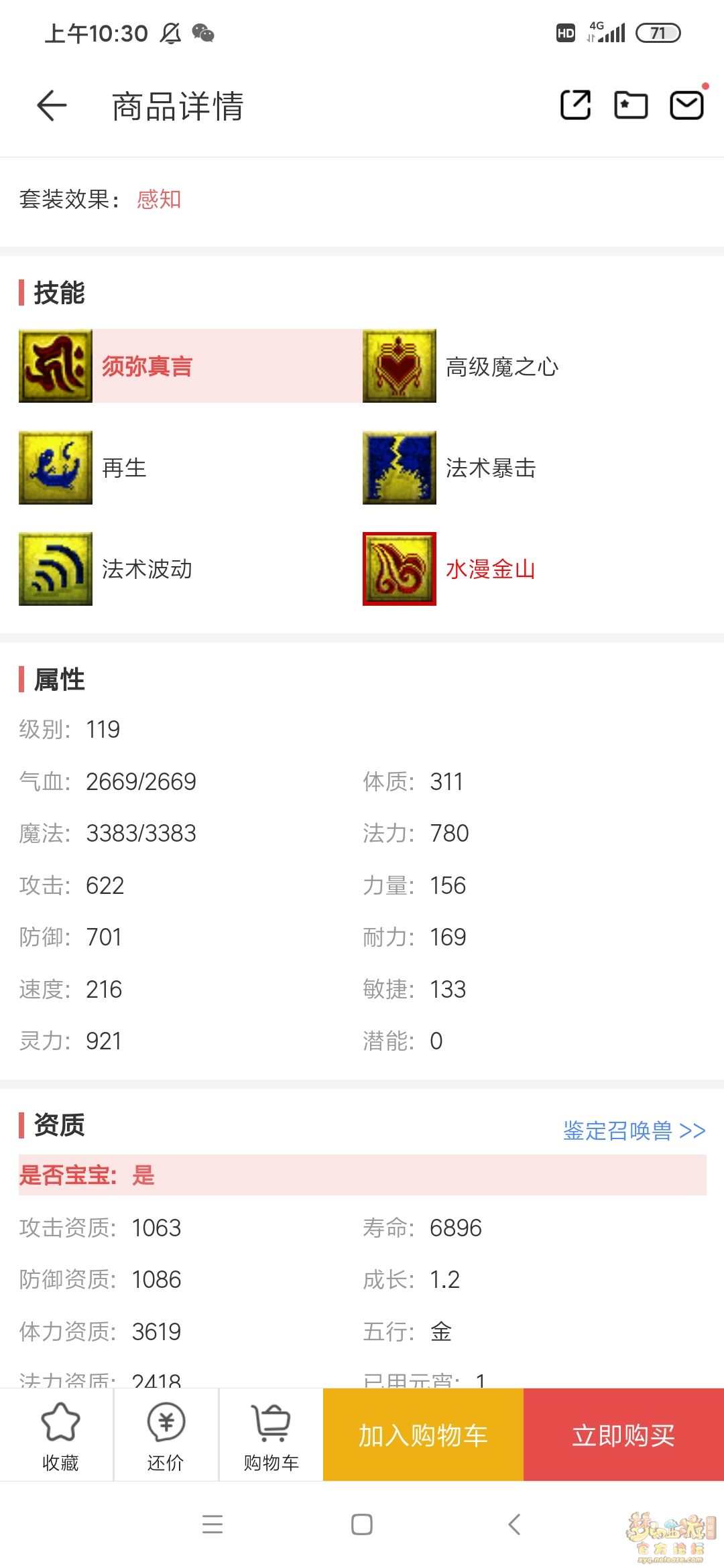Open the 须弥真言 skill details
The height and width of the screenshot is (1568, 724).
146,366
